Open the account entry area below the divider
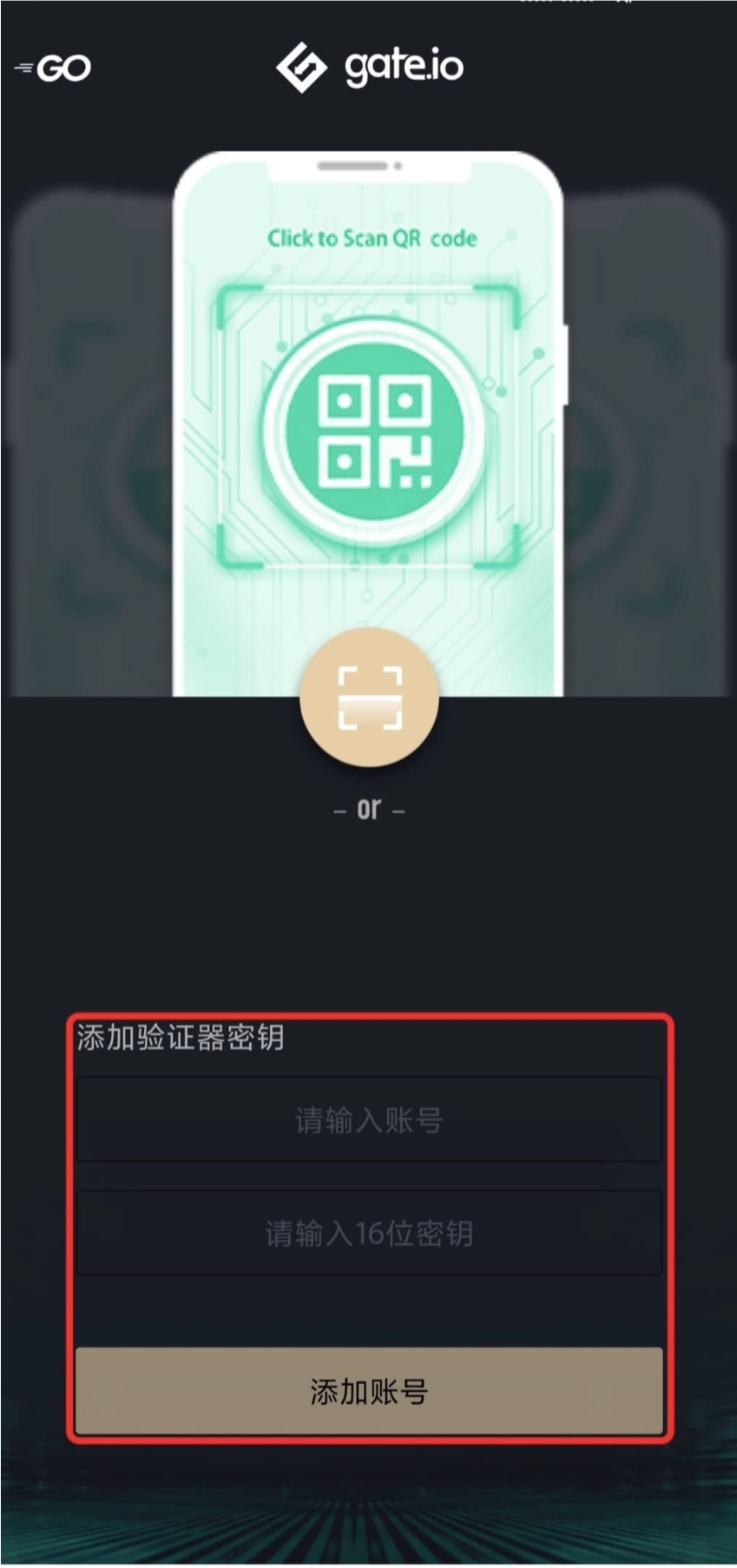This screenshot has height=1568, width=737. click(x=368, y=1119)
